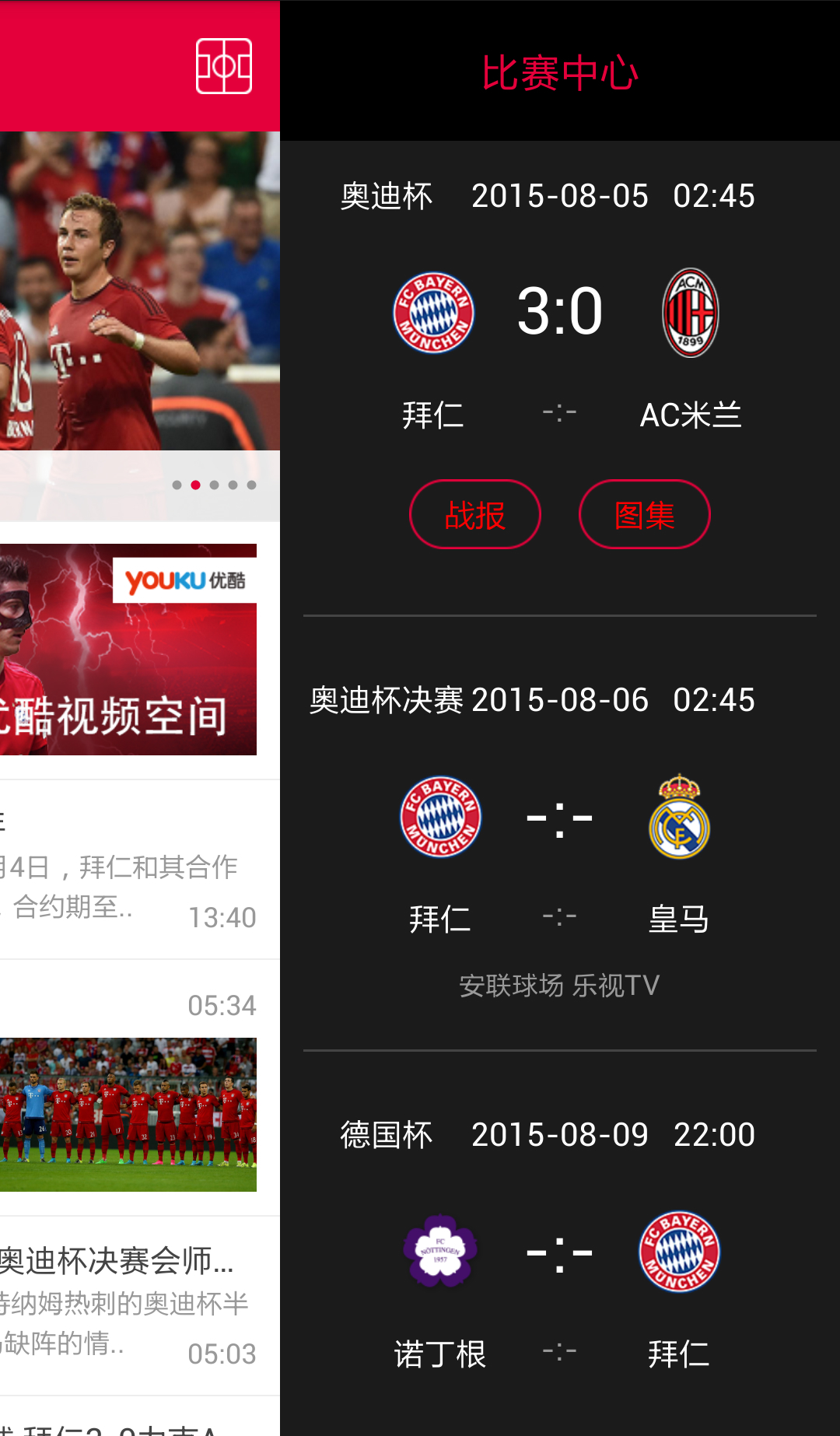Tap the match center pitch icon
Viewport: 840px width, 1436px height.
[x=223, y=66]
